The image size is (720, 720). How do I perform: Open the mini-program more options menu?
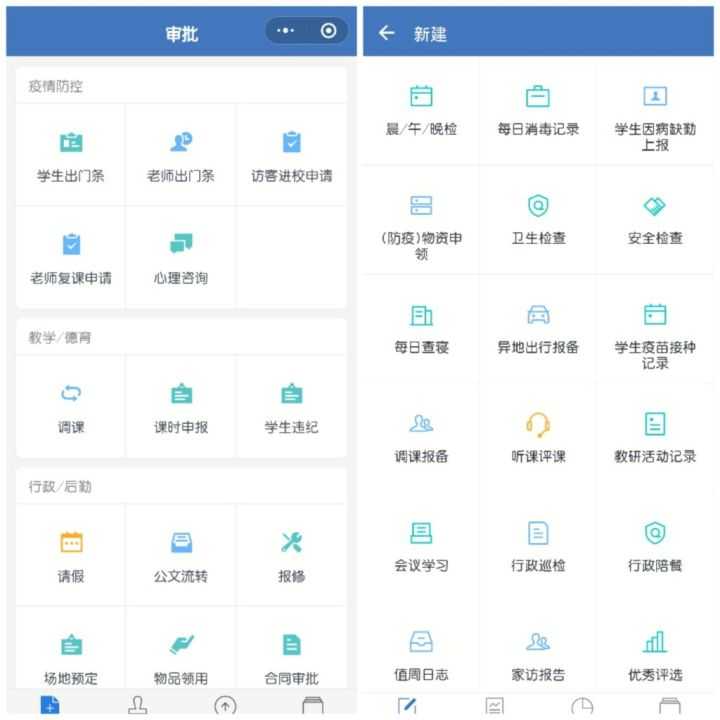pyautogui.click(x=286, y=31)
